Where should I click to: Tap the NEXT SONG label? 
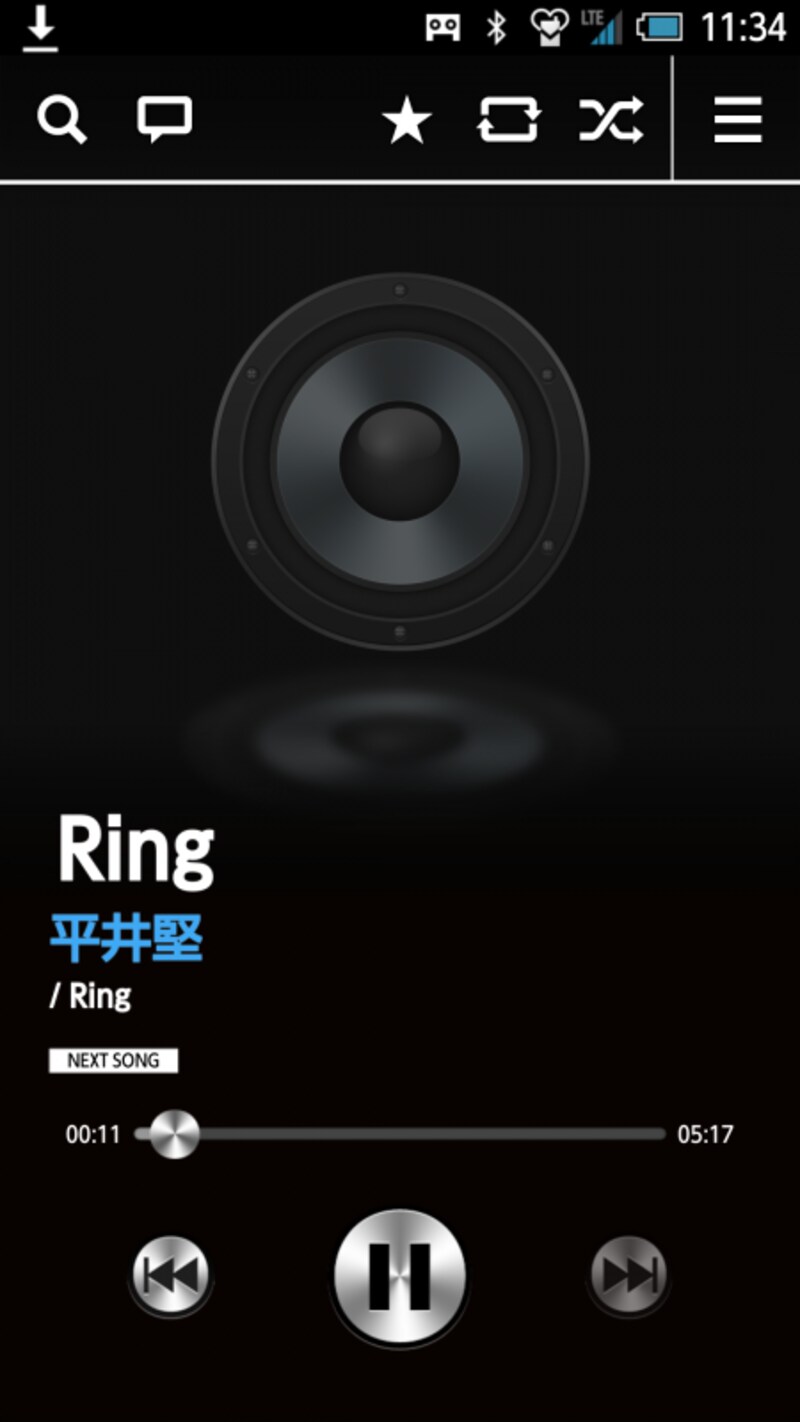click(x=113, y=1061)
